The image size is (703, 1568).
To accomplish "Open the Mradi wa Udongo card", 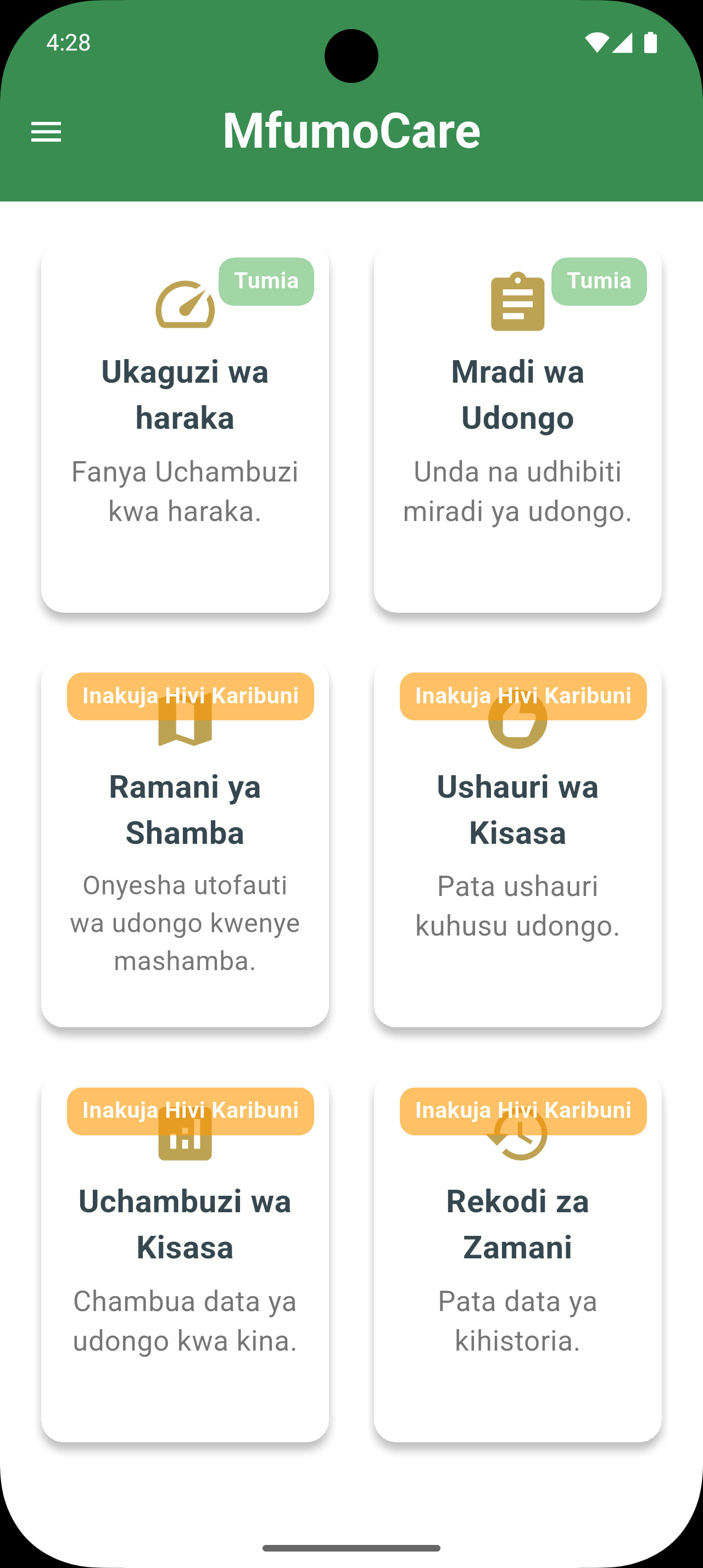I will click(517, 428).
